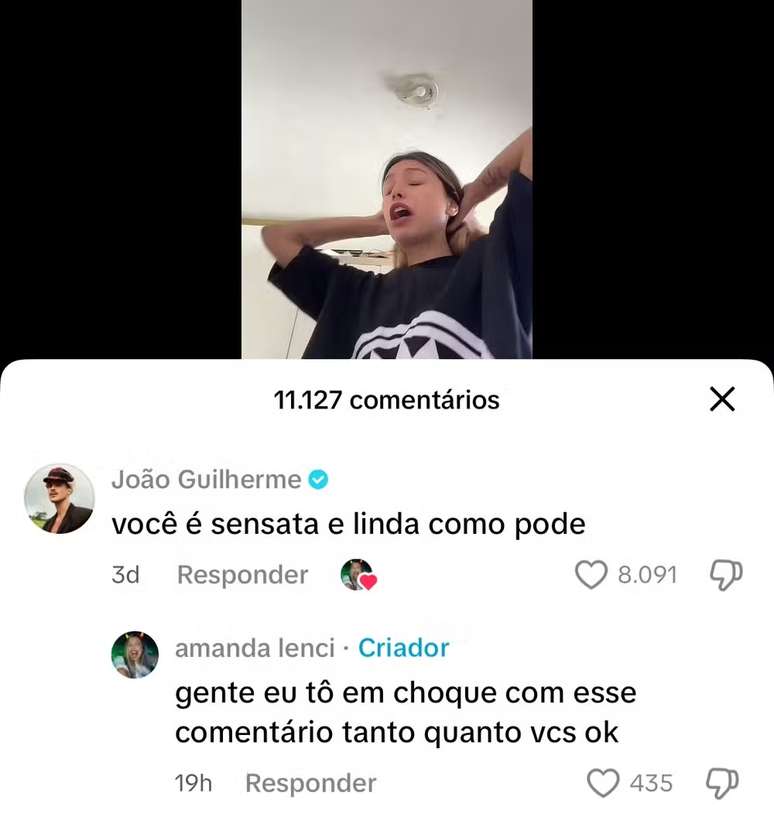
Task: Click the blue Criador label
Action: (402, 648)
